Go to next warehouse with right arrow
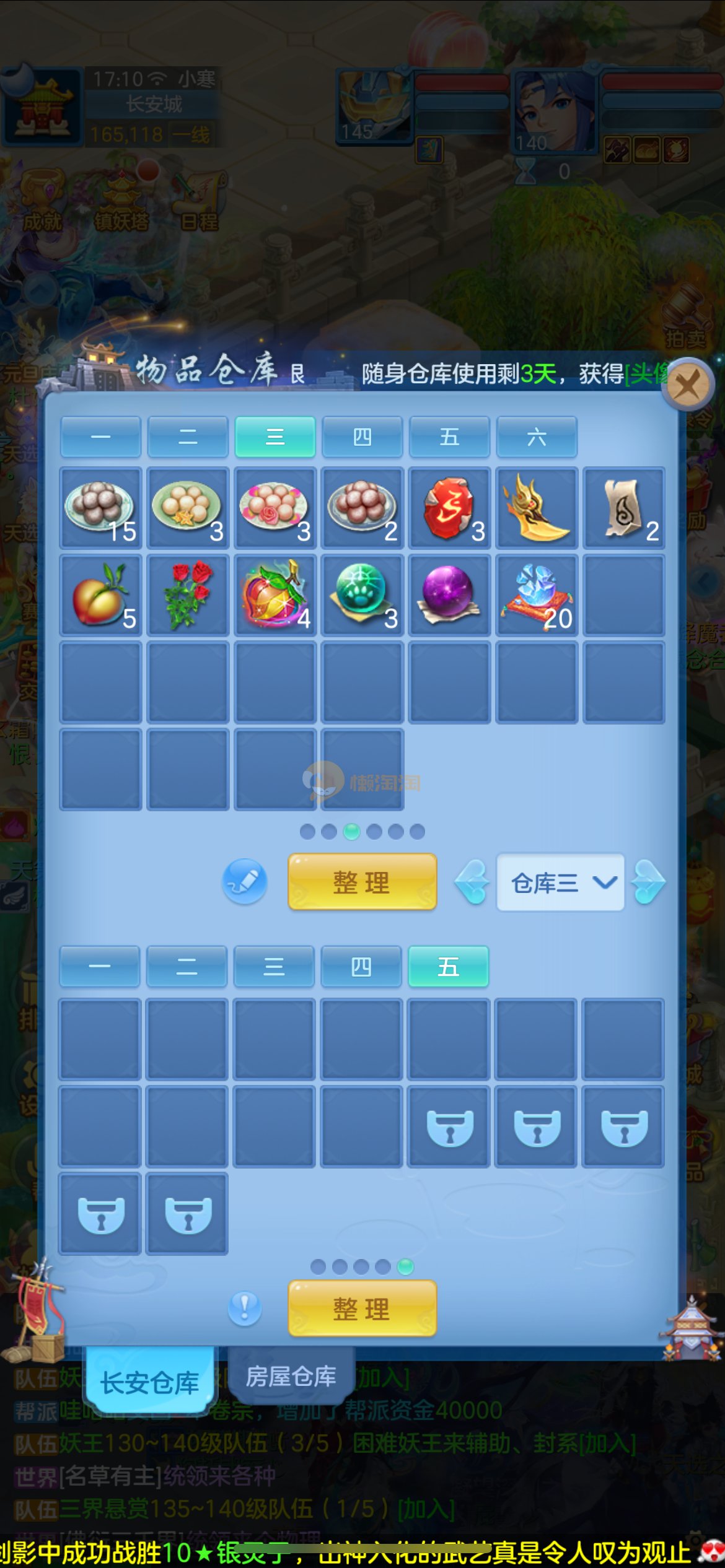Screen dimensions: 725x1568 648,882
